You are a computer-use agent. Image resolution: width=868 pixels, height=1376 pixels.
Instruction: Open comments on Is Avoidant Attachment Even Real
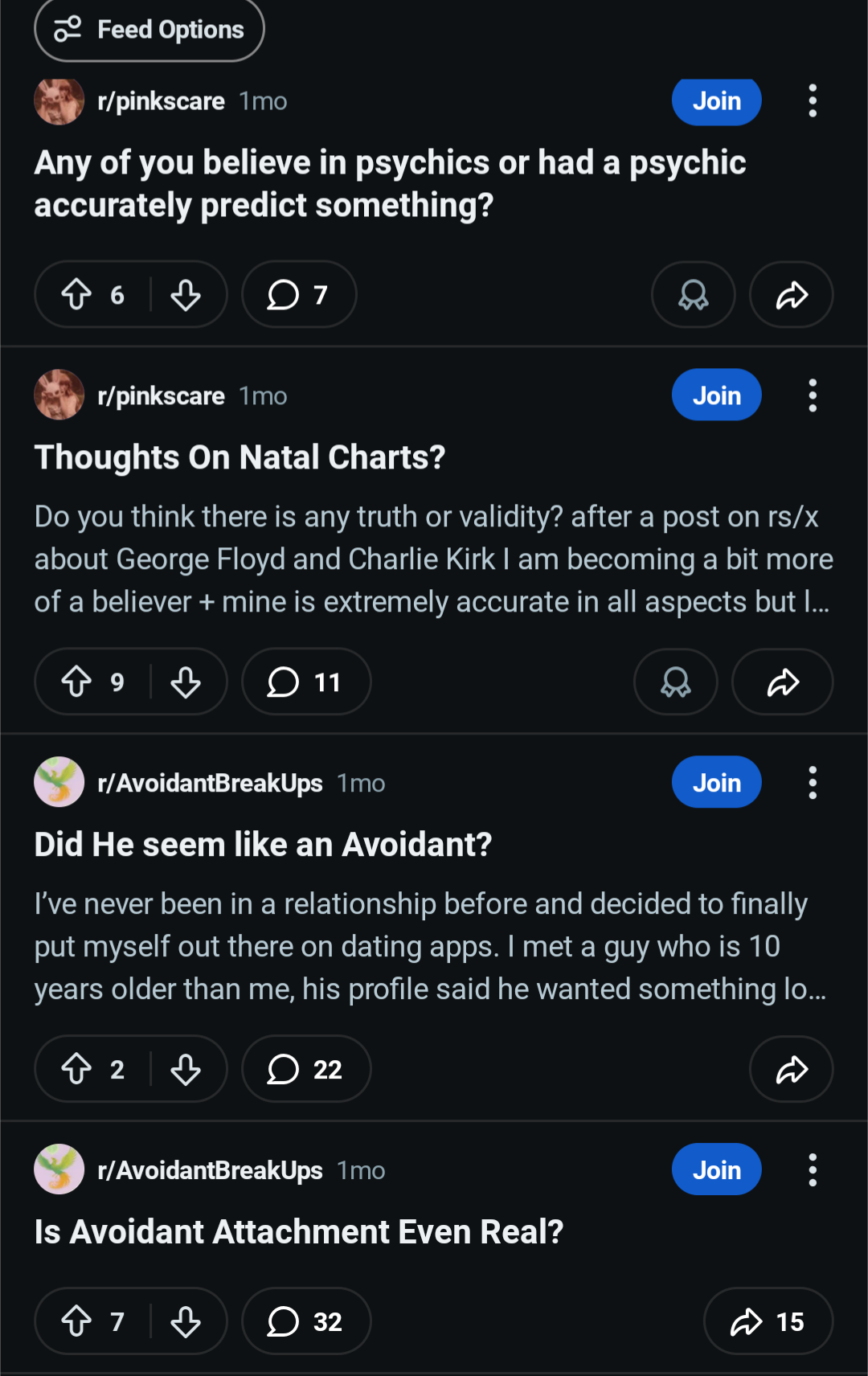pos(305,1322)
